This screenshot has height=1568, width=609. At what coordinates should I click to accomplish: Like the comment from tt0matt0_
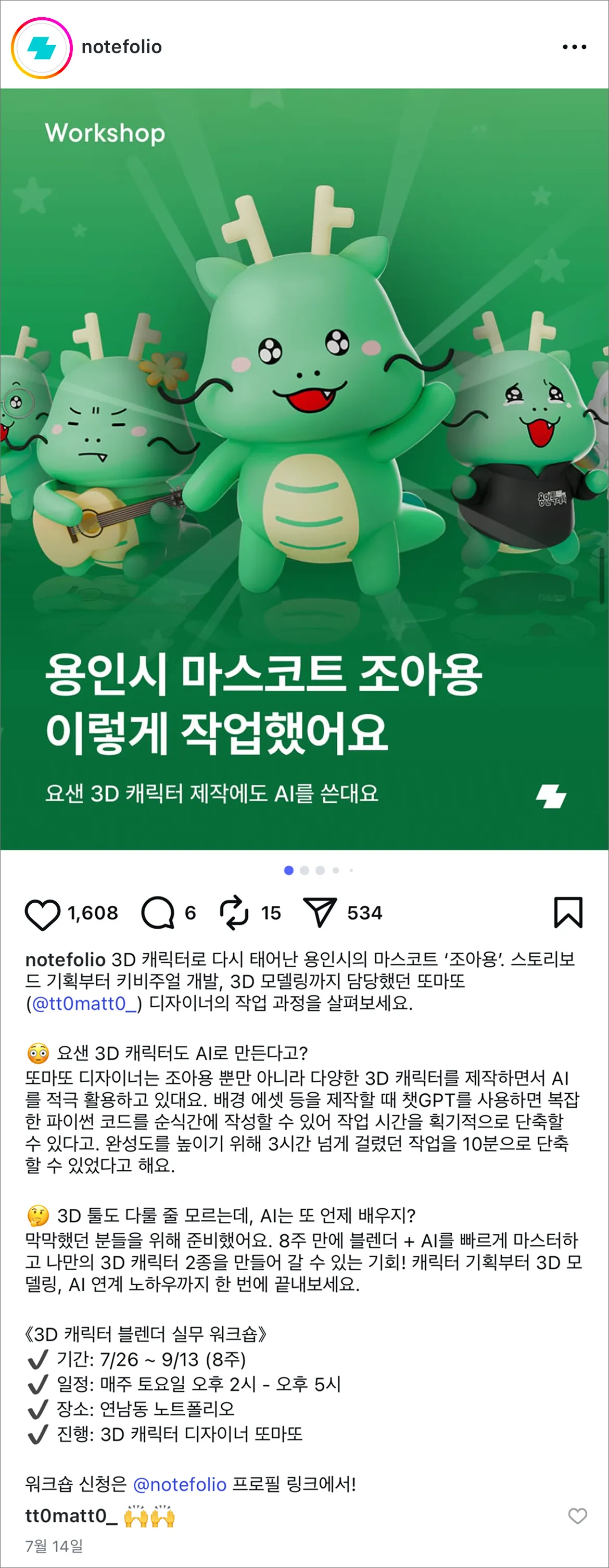pos(577,1516)
